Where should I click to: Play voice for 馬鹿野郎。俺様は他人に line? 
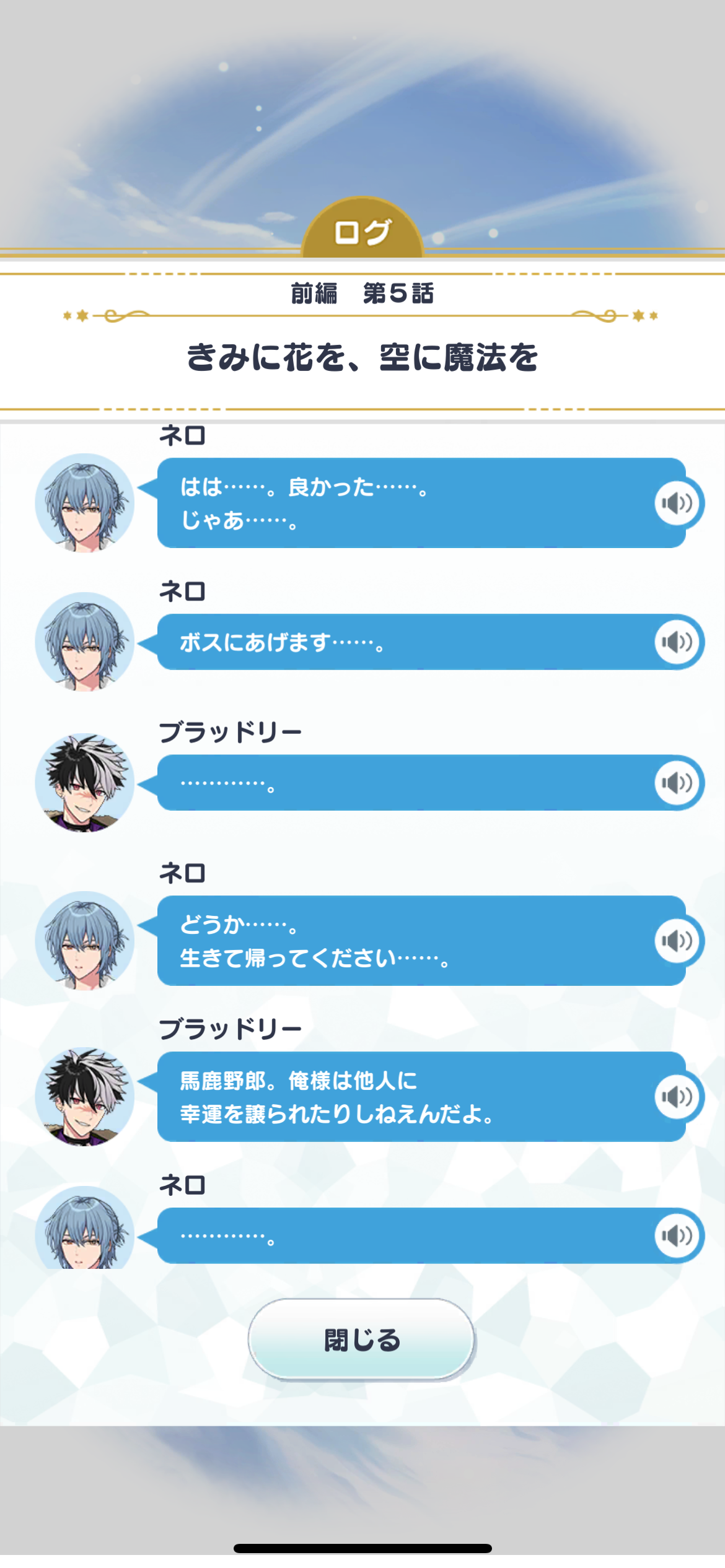coord(677,1097)
